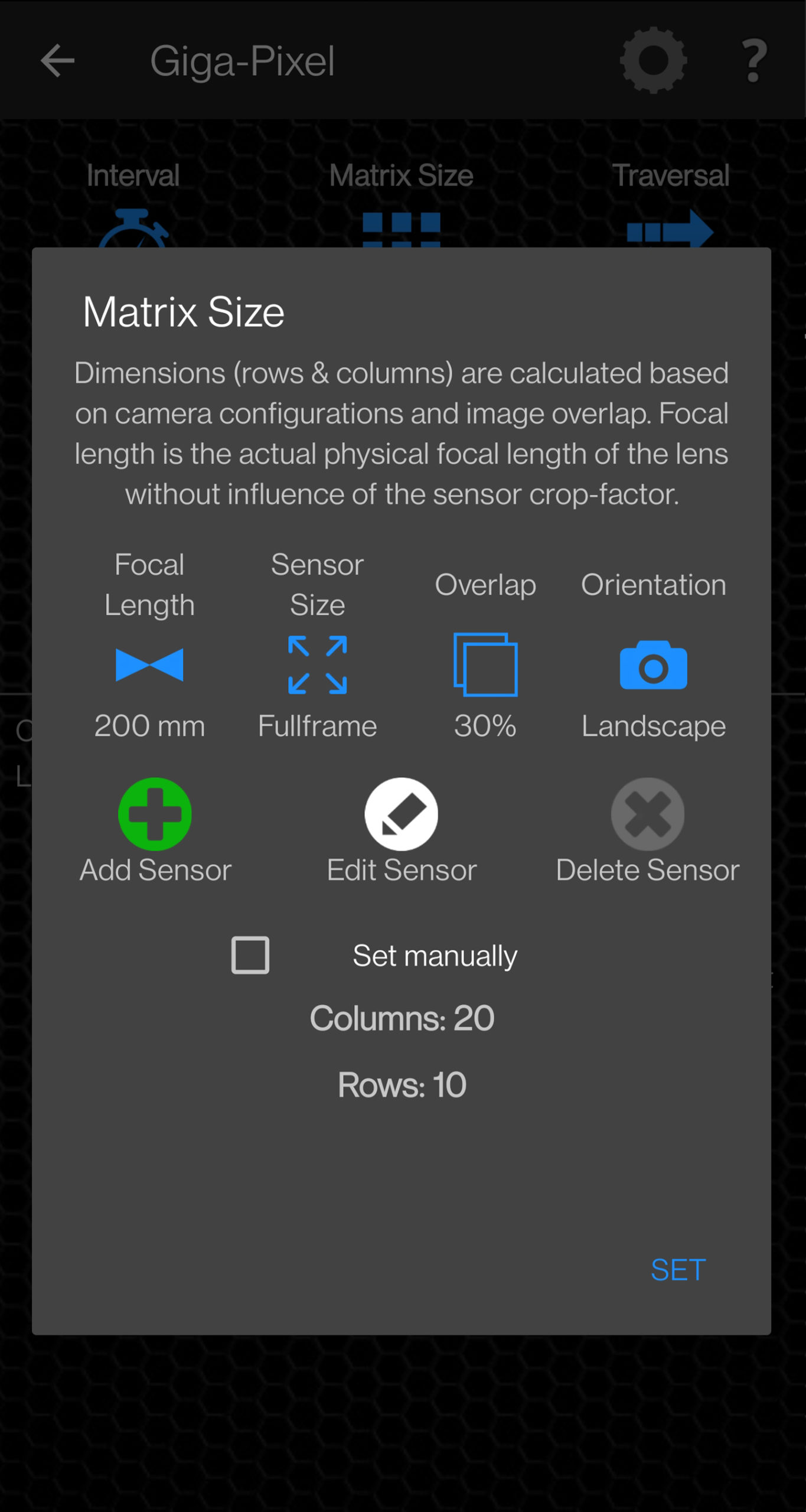Confirm matrix size with SET
Viewport: 806px width, 1512px height.
[678, 1270]
